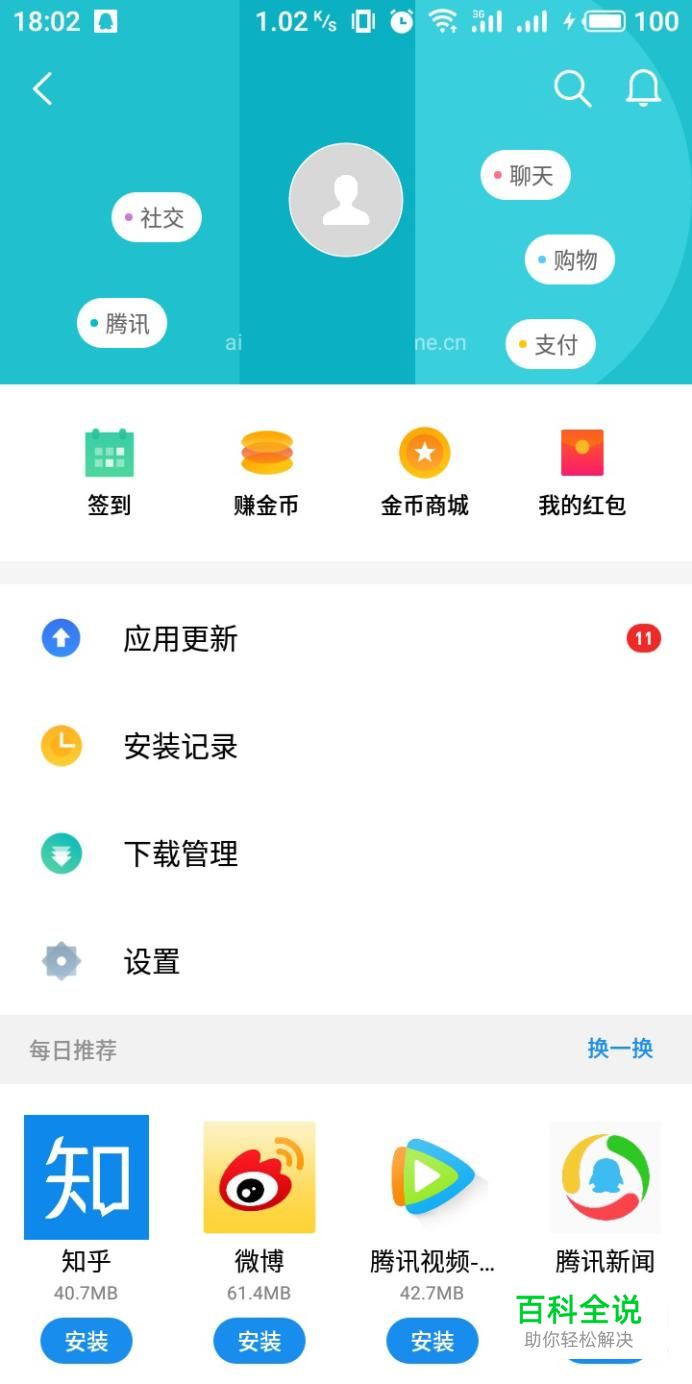The image size is (692, 1384).
Task: Open the 赚金币 shortcut
Action: tap(266, 472)
